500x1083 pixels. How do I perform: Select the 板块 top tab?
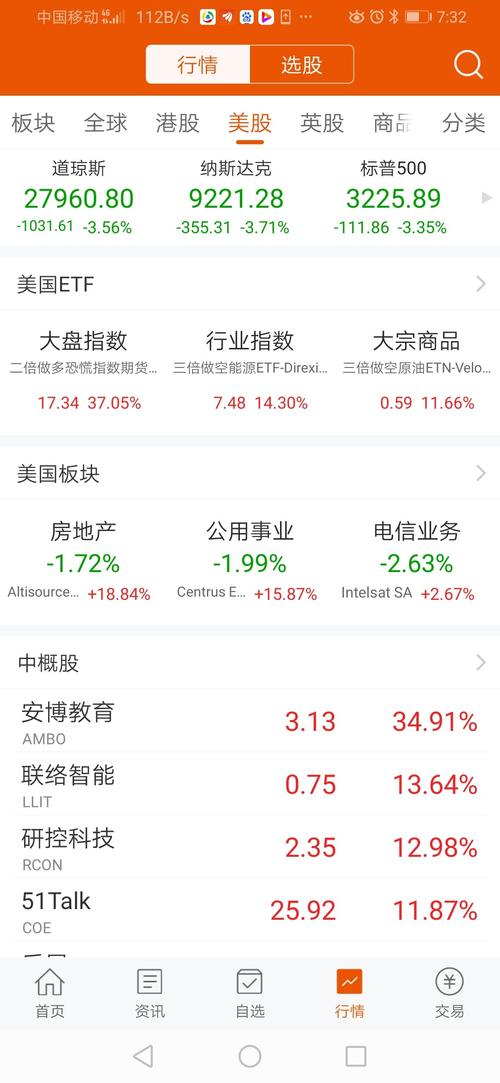coord(32,123)
